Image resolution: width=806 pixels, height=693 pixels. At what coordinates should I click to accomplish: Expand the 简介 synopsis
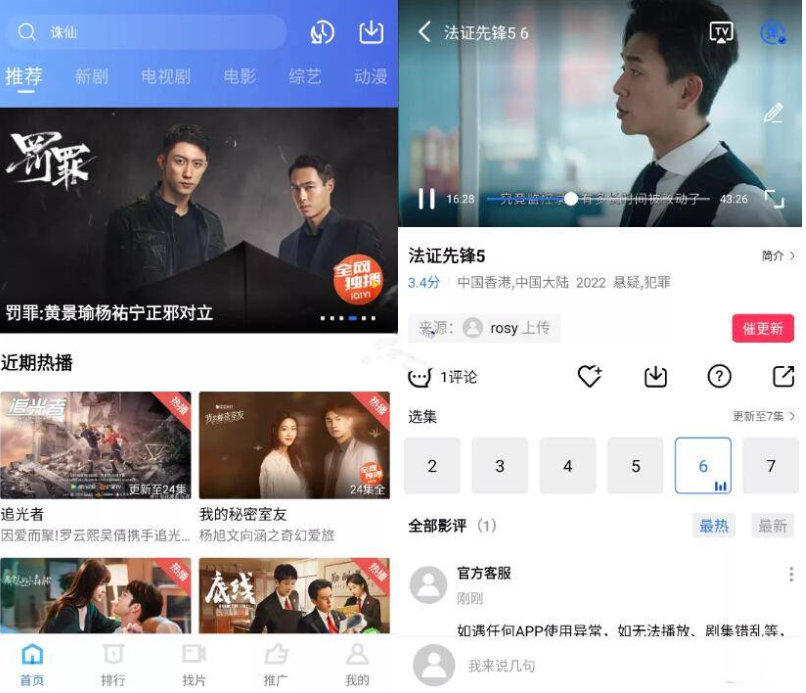[778, 256]
